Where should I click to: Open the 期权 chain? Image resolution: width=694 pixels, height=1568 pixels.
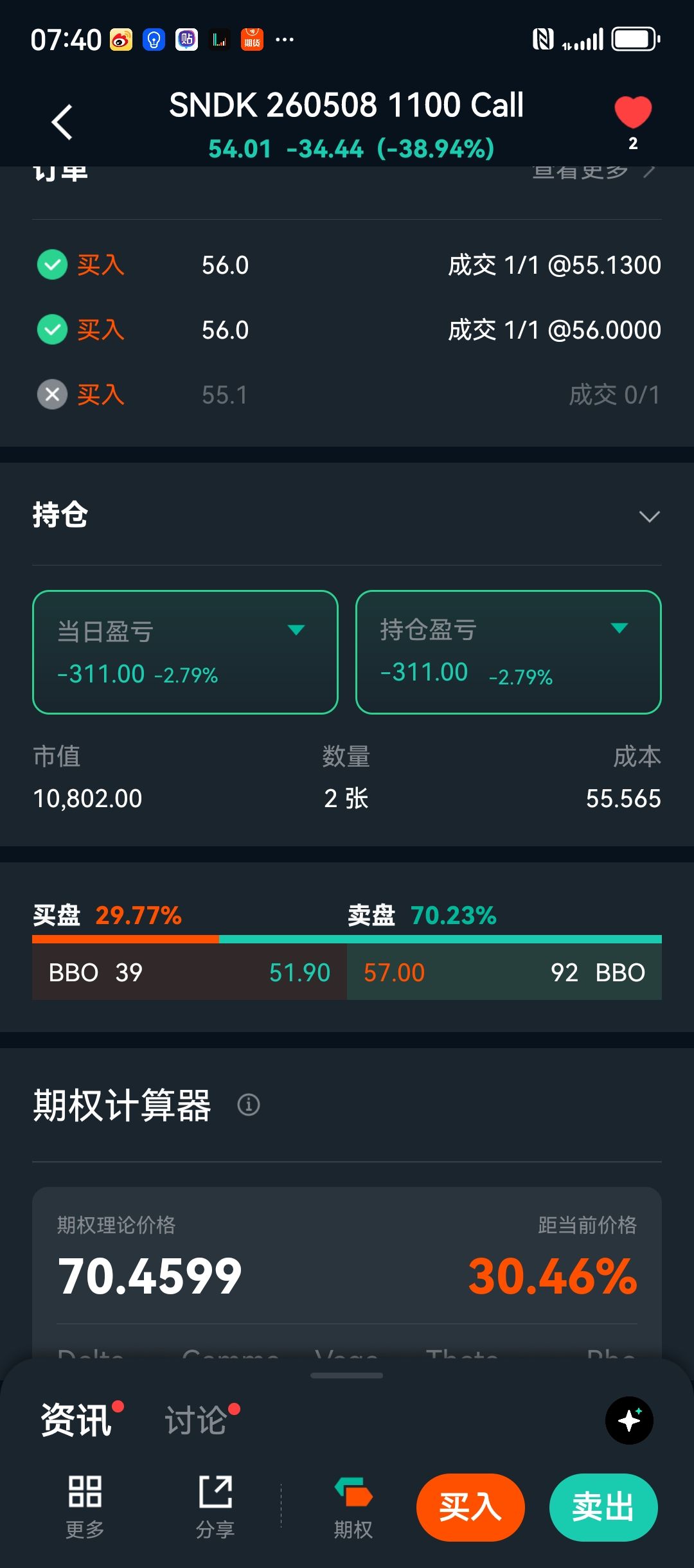353,1507
